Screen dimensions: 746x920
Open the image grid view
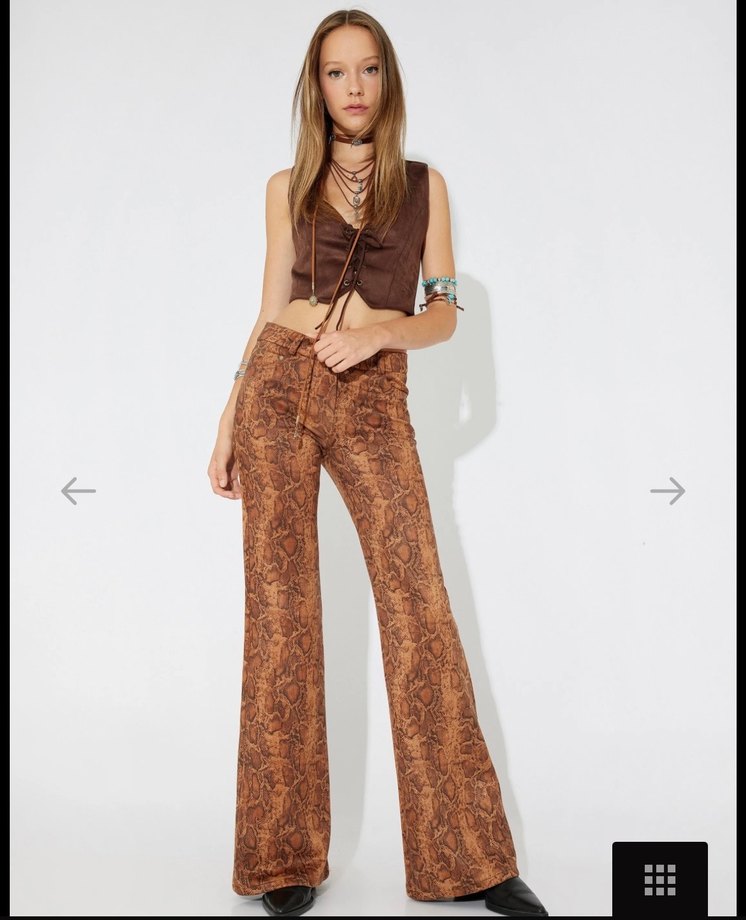tap(659, 879)
